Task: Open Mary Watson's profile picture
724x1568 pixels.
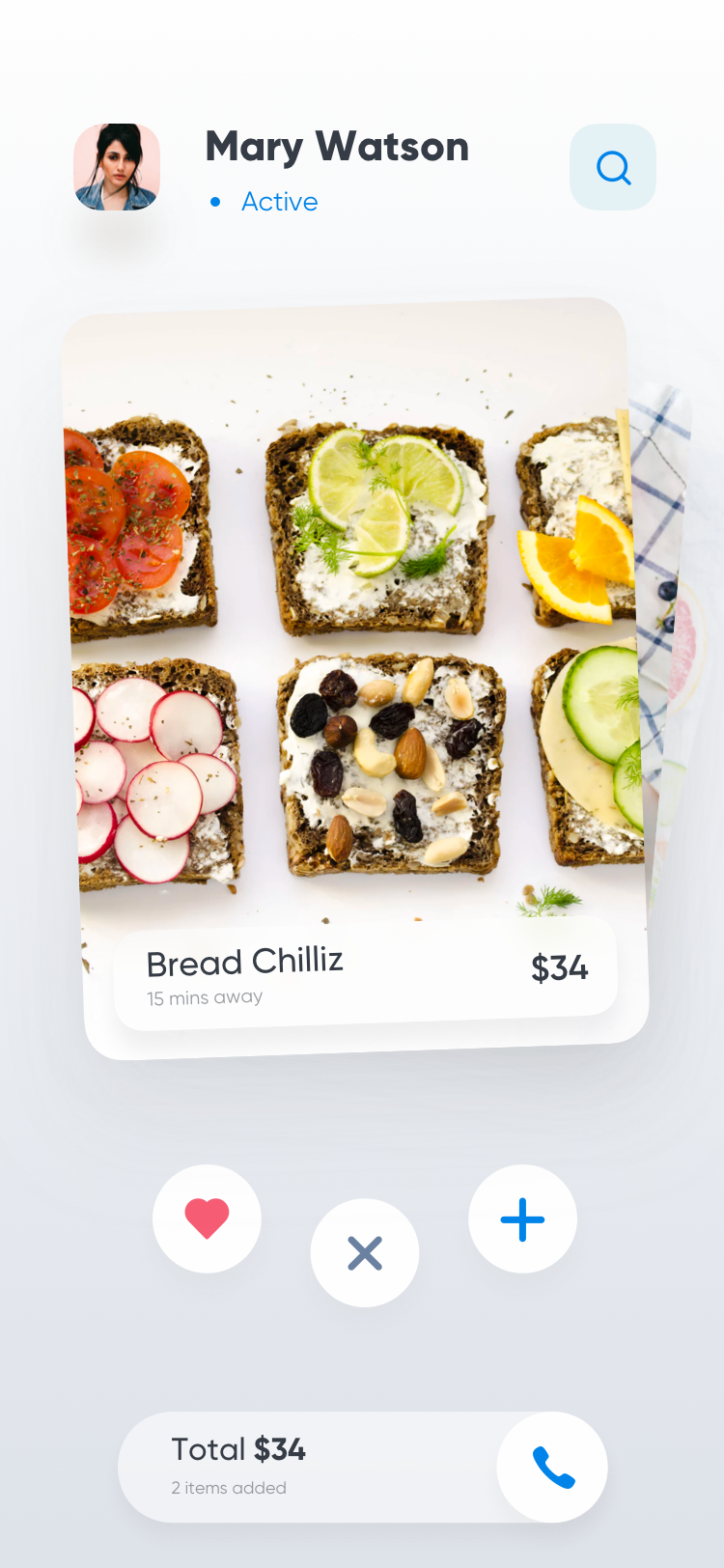Action: coord(117,167)
